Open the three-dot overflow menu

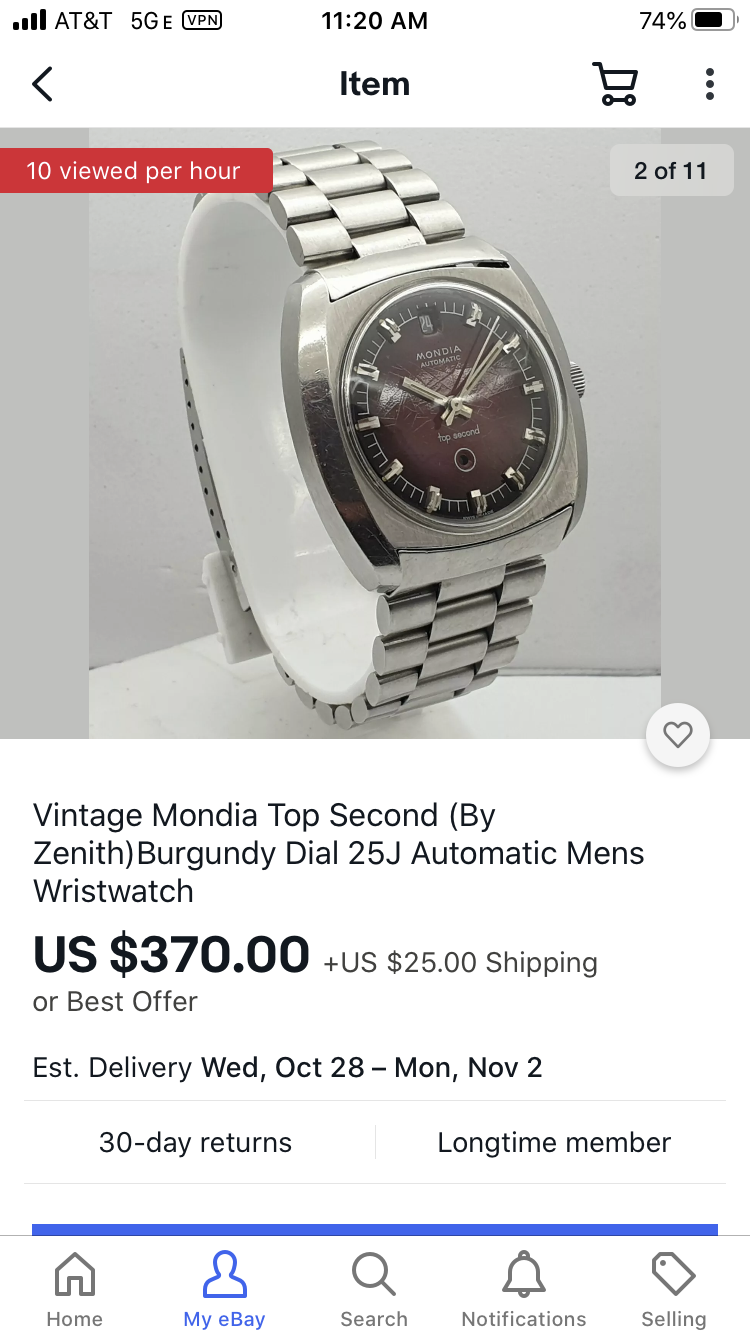tap(709, 84)
